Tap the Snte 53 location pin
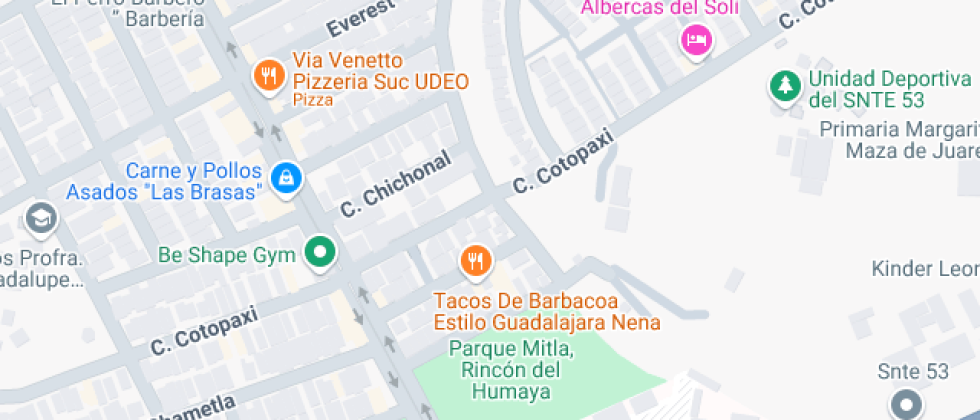 tap(907, 404)
